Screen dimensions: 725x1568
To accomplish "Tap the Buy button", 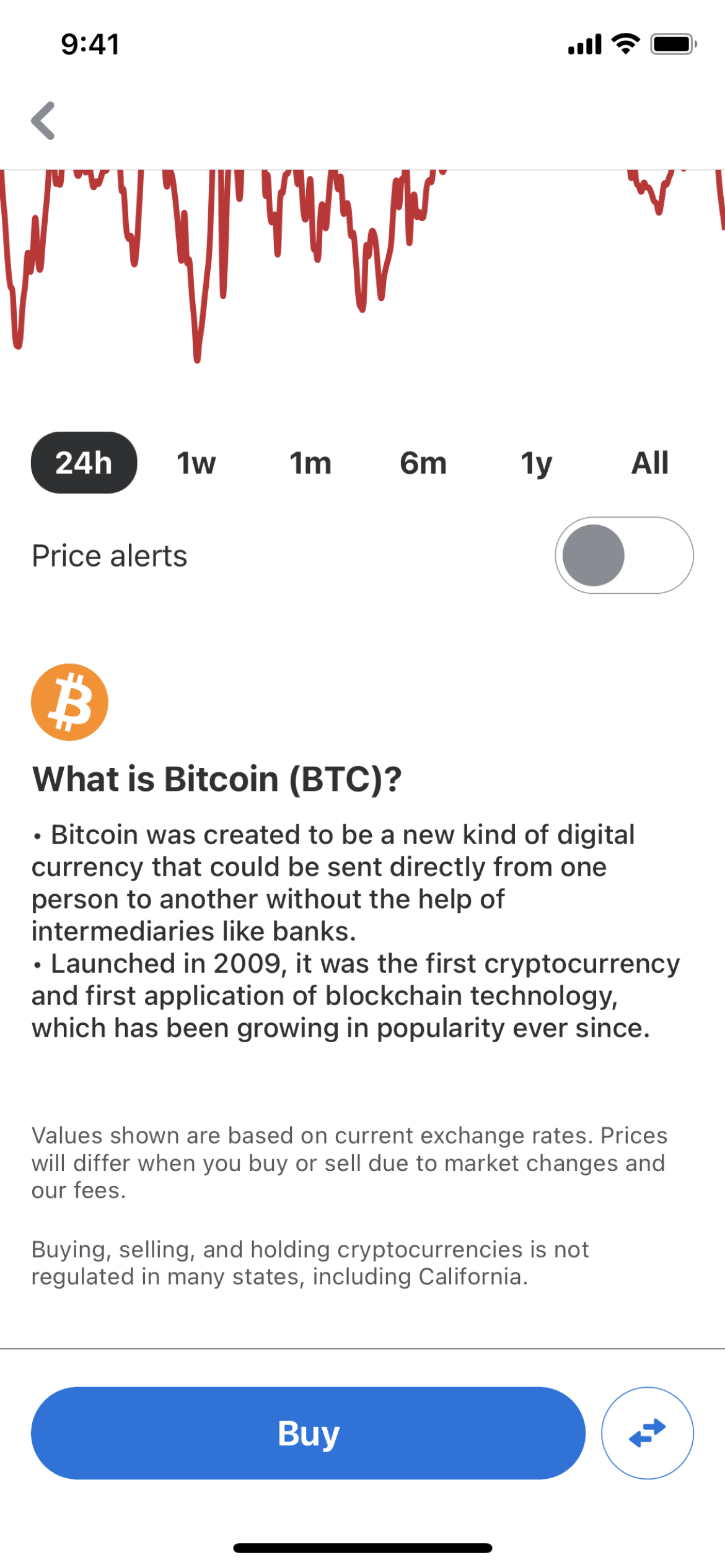I will pyautogui.click(x=308, y=1433).
